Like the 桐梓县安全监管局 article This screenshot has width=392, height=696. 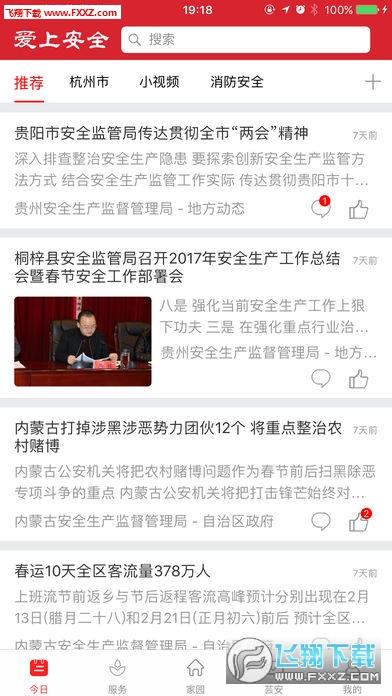point(358,379)
